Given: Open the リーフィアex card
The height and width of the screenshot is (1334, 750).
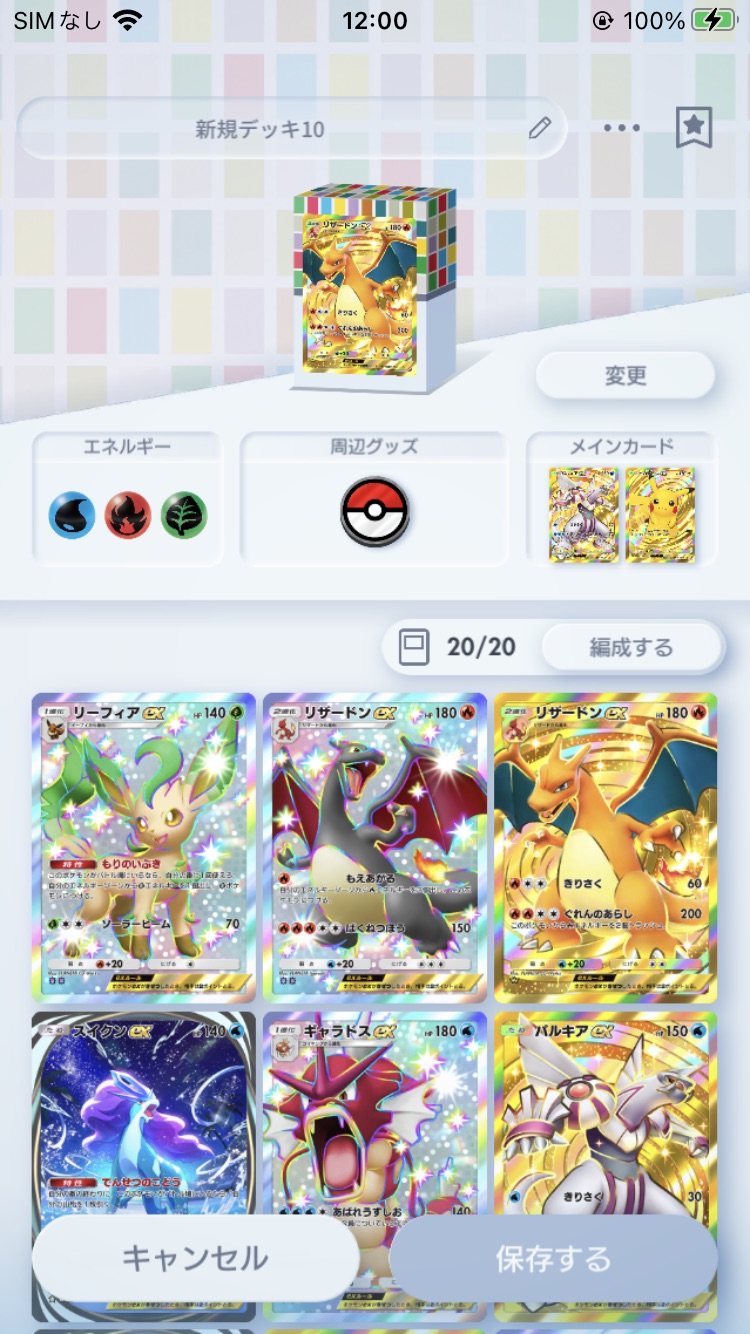Looking at the screenshot, I should 144,847.
